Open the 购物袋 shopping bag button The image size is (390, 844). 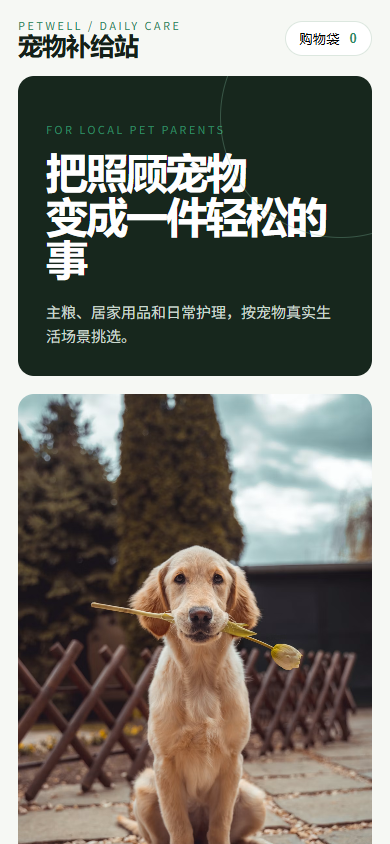(328, 39)
